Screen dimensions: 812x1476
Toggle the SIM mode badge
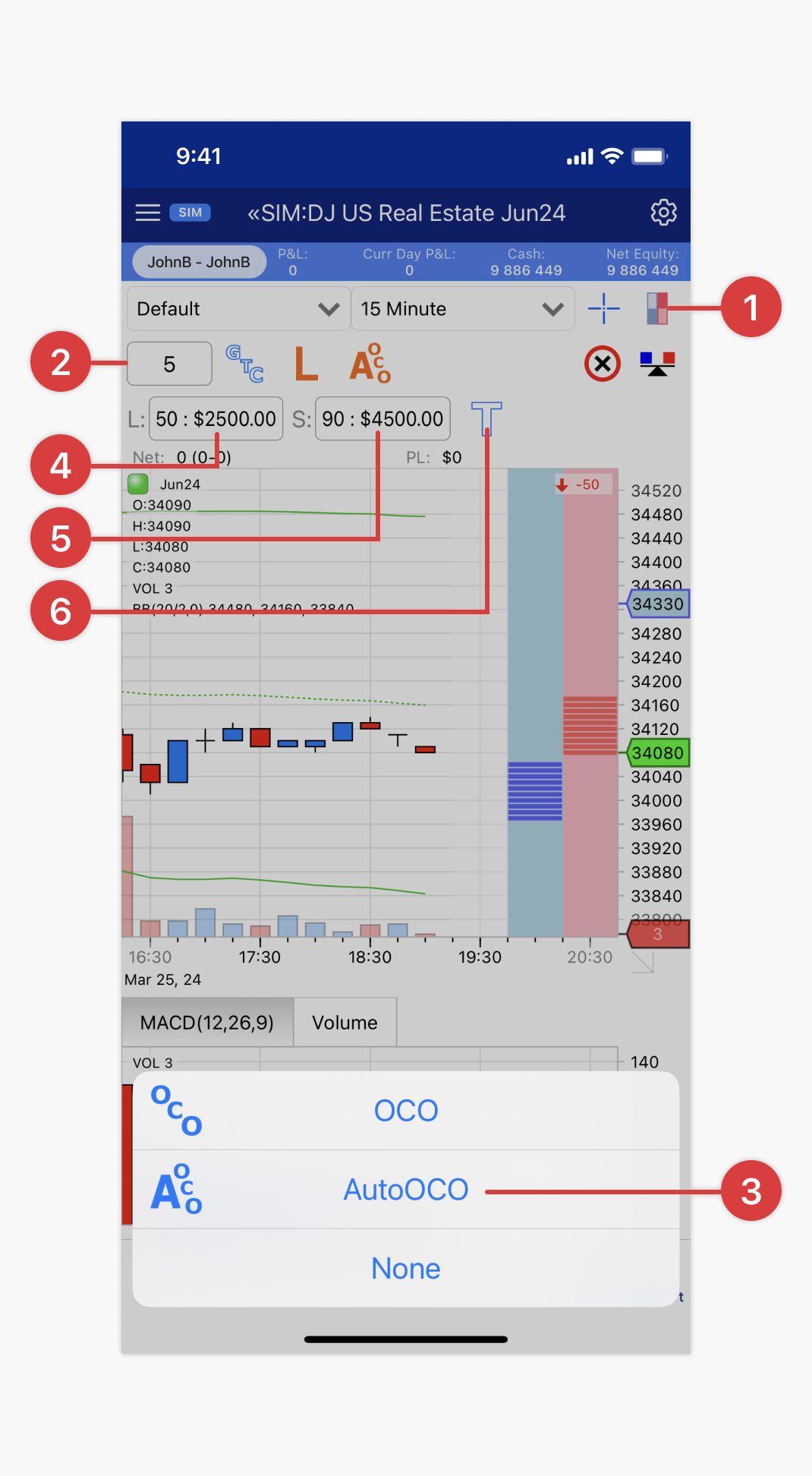(190, 213)
